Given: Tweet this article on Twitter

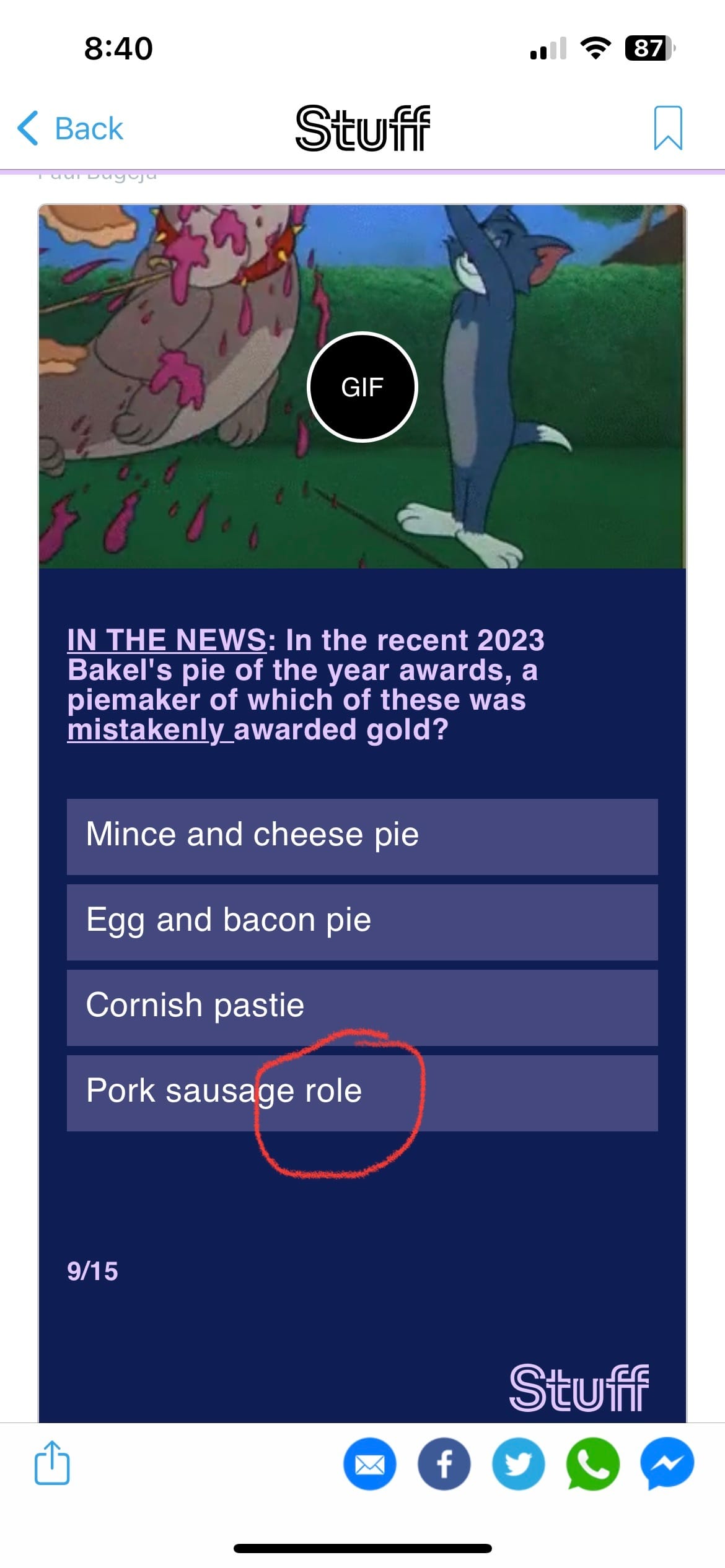Looking at the screenshot, I should point(519,1463).
